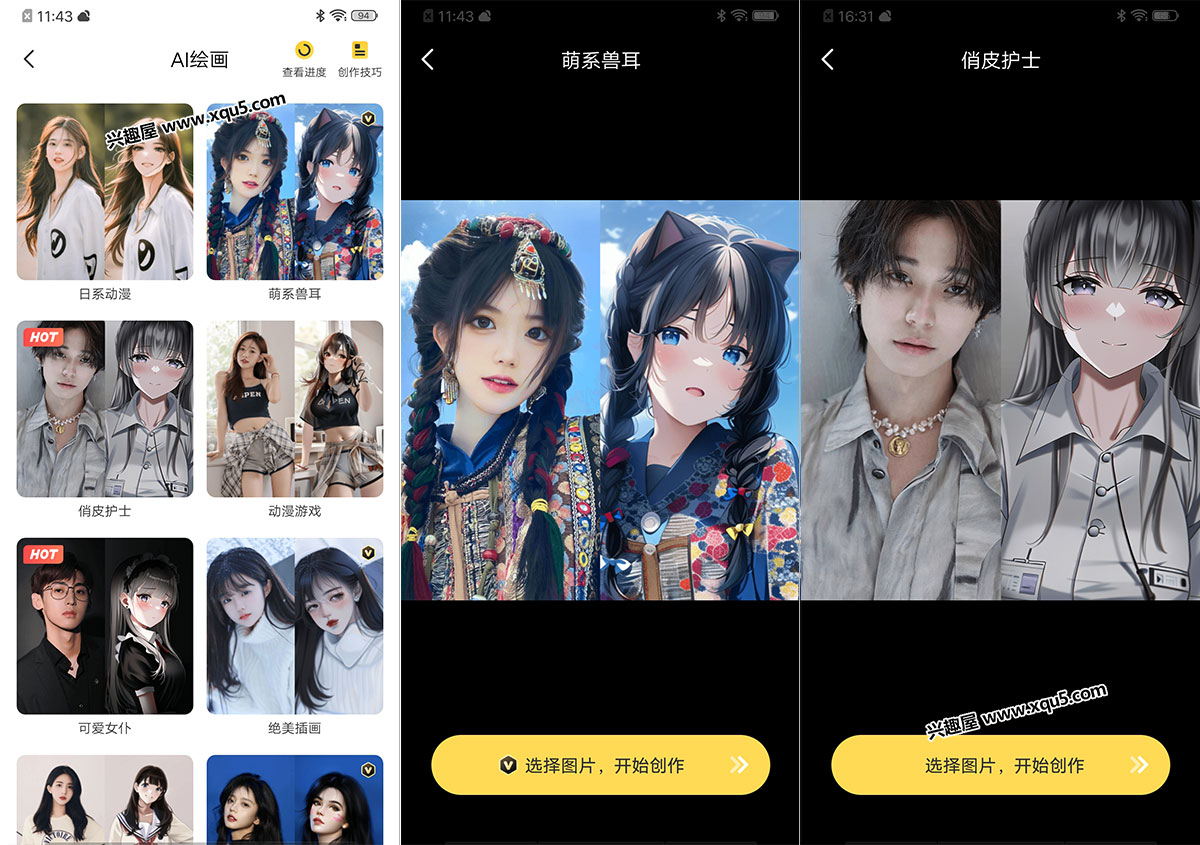Select the 日系动漫 style card
The height and width of the screenshot is (845, 1200).
[x=105, y=192]
